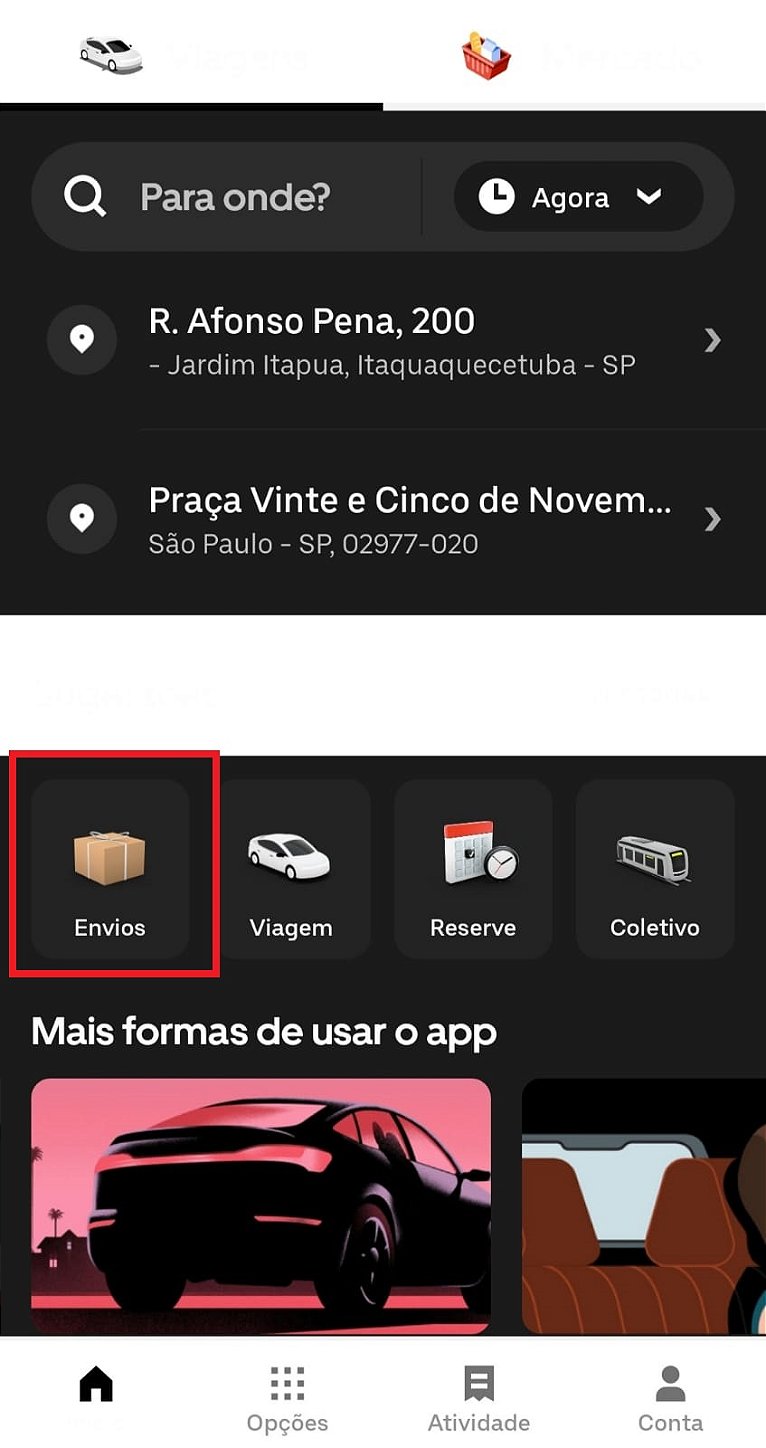This screenshot has width=766, height=1448.
Task: Go to the home tab
Action: 96,1396
